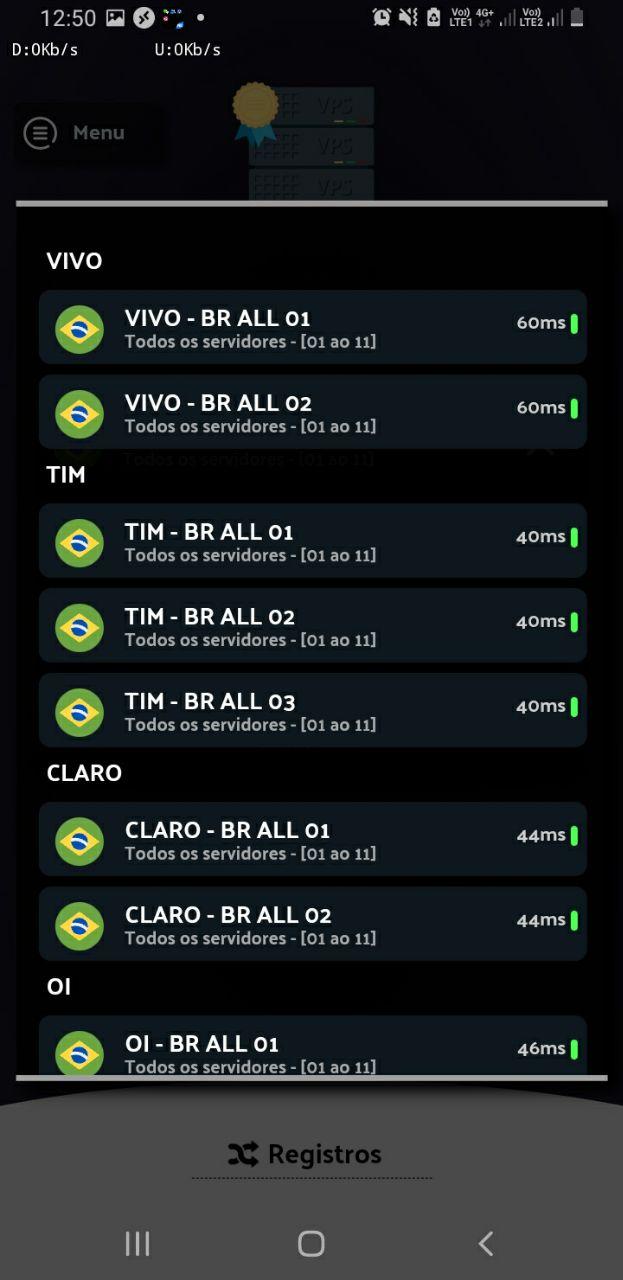Select the CLARO - BR ALL 01 server
This screenshot has width=623, height=1280.
point(312,839)
